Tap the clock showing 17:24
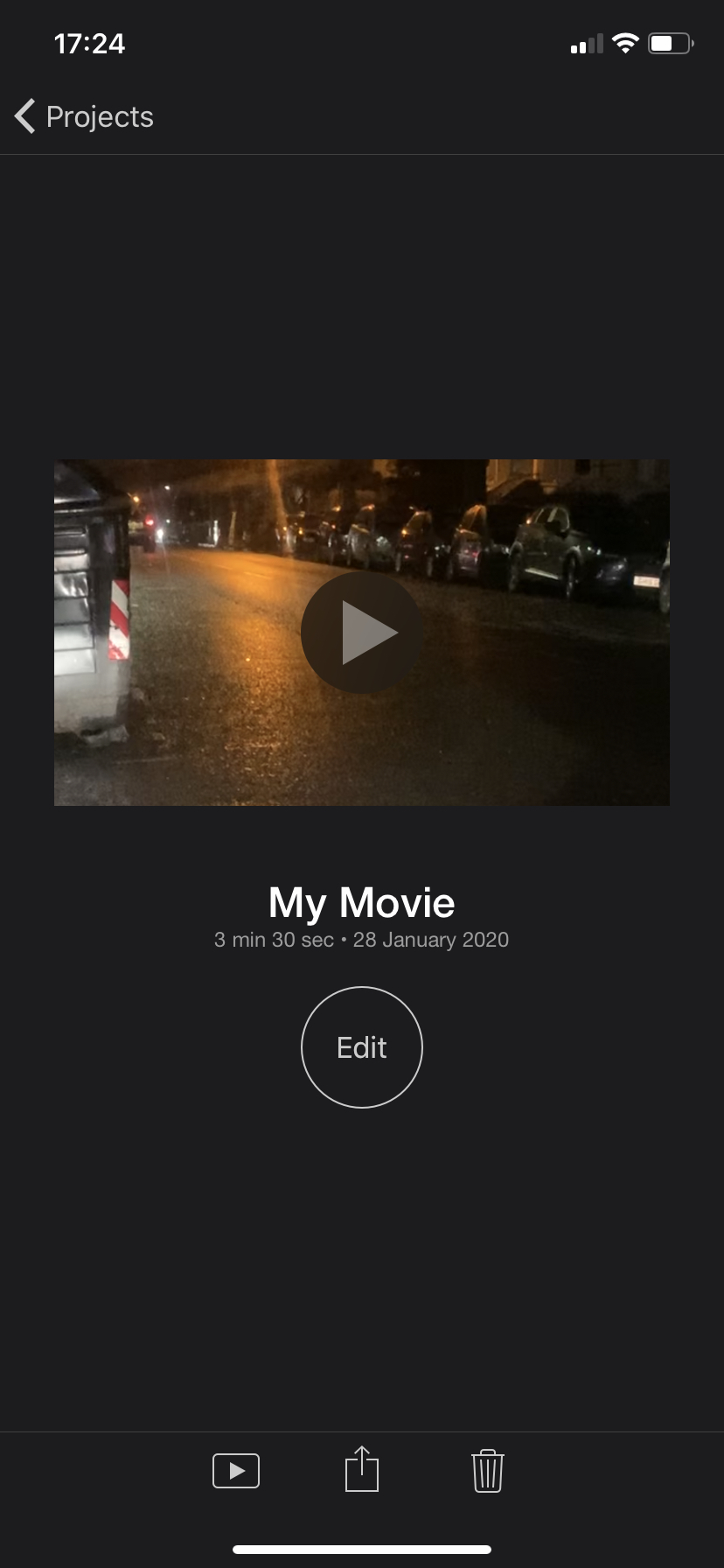The height and width of the screenshot is (1568, 724). point(87,42)
